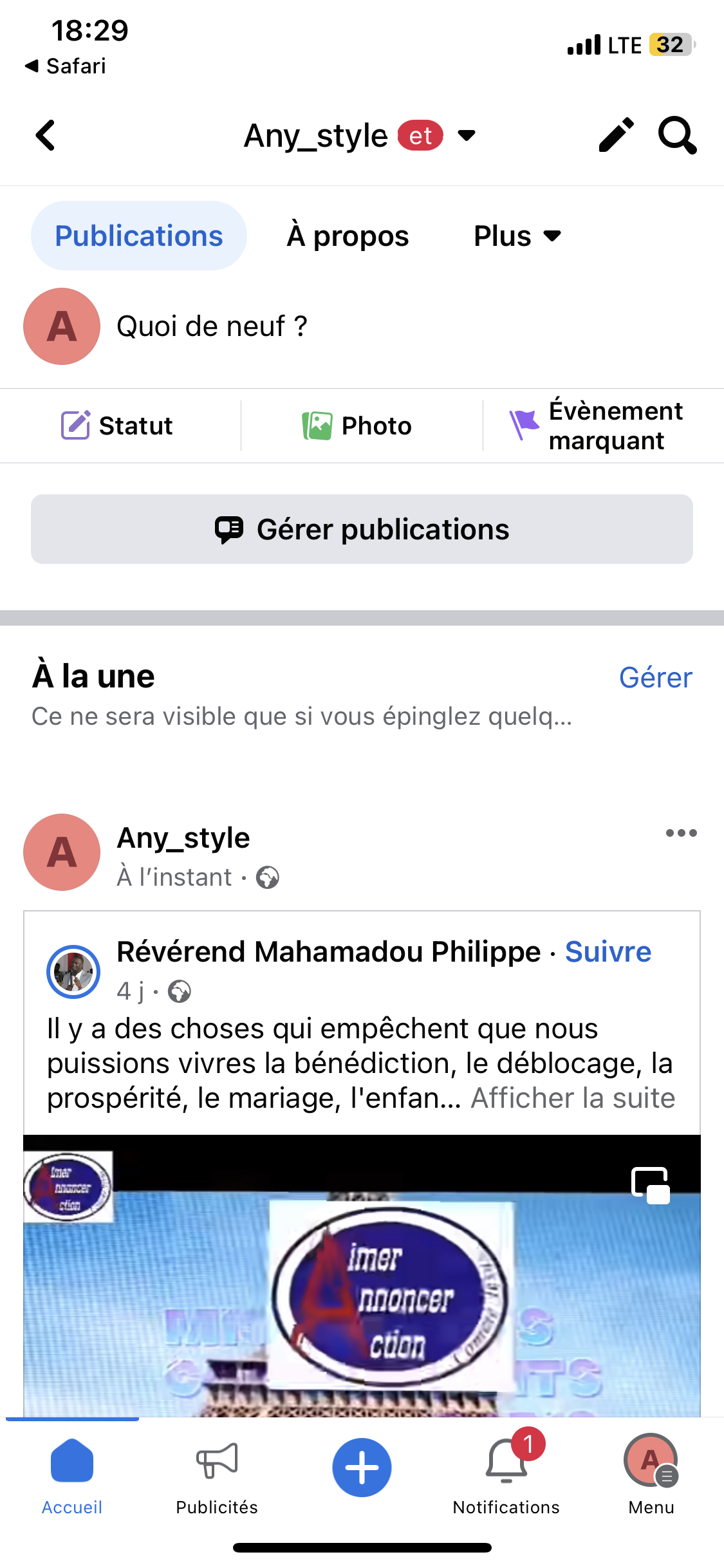This screenshot has width=724, height=1568.
Task: Create an Évènement marquant
Action: (x=597, y=425)
